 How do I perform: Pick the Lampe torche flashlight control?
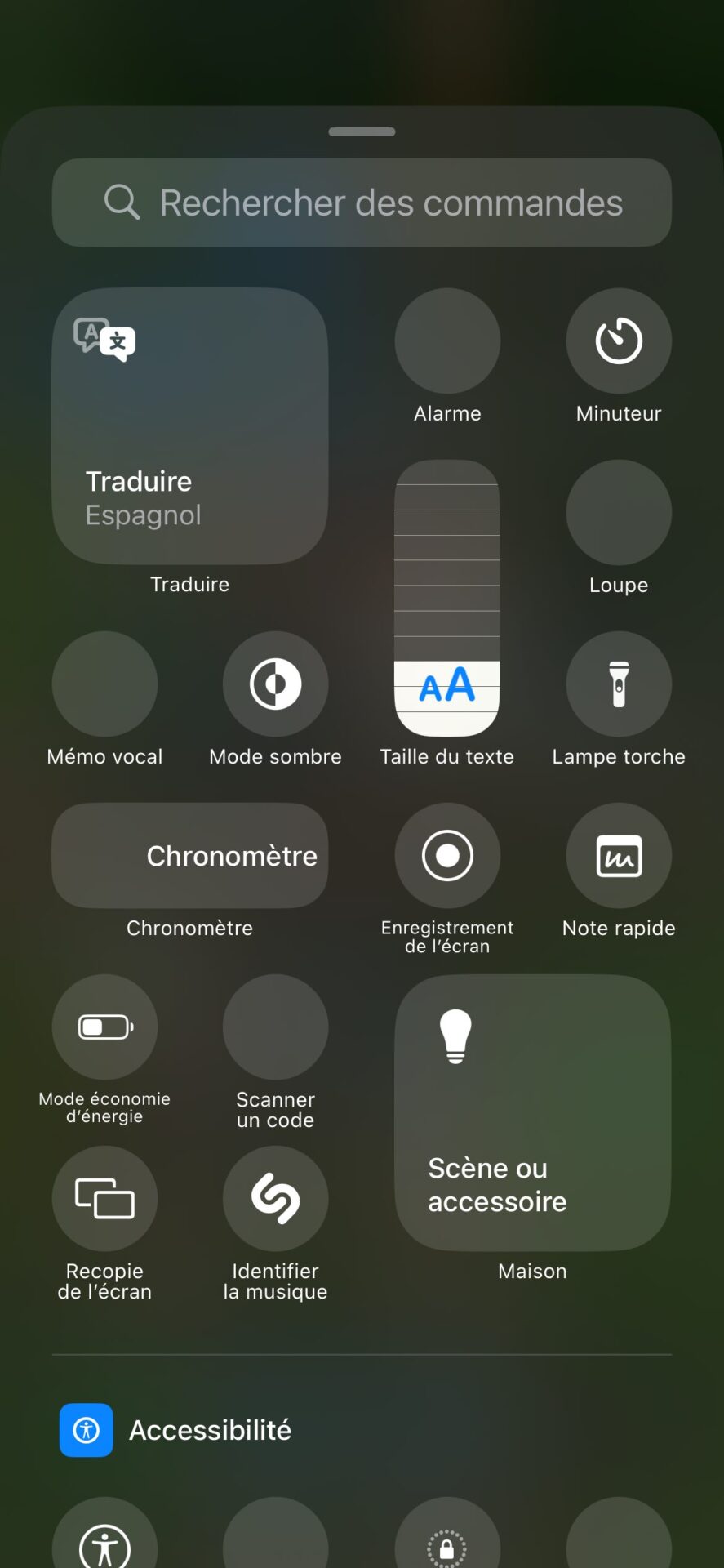(619, 684)
